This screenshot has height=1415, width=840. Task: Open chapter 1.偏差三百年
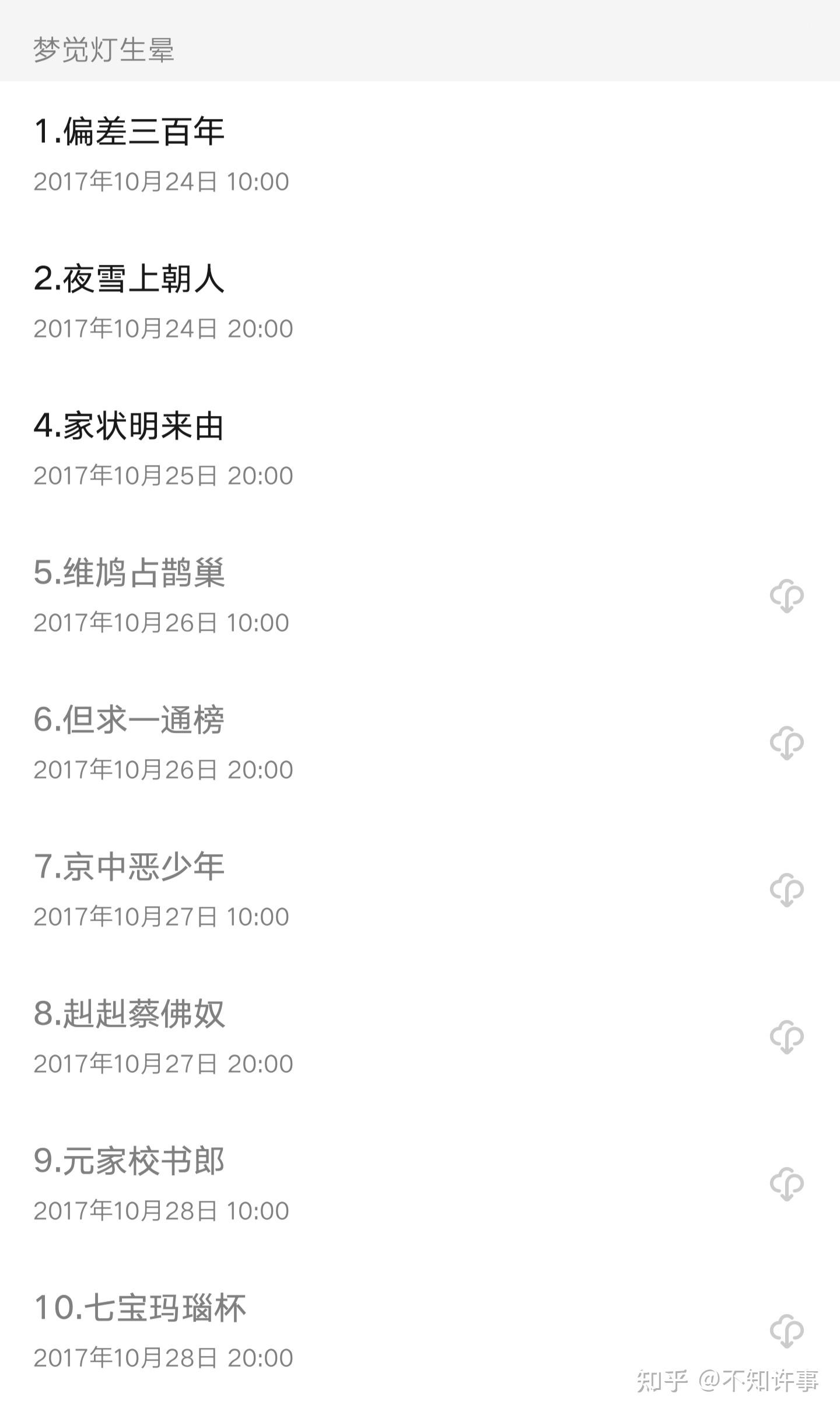(x=129, y=132)
